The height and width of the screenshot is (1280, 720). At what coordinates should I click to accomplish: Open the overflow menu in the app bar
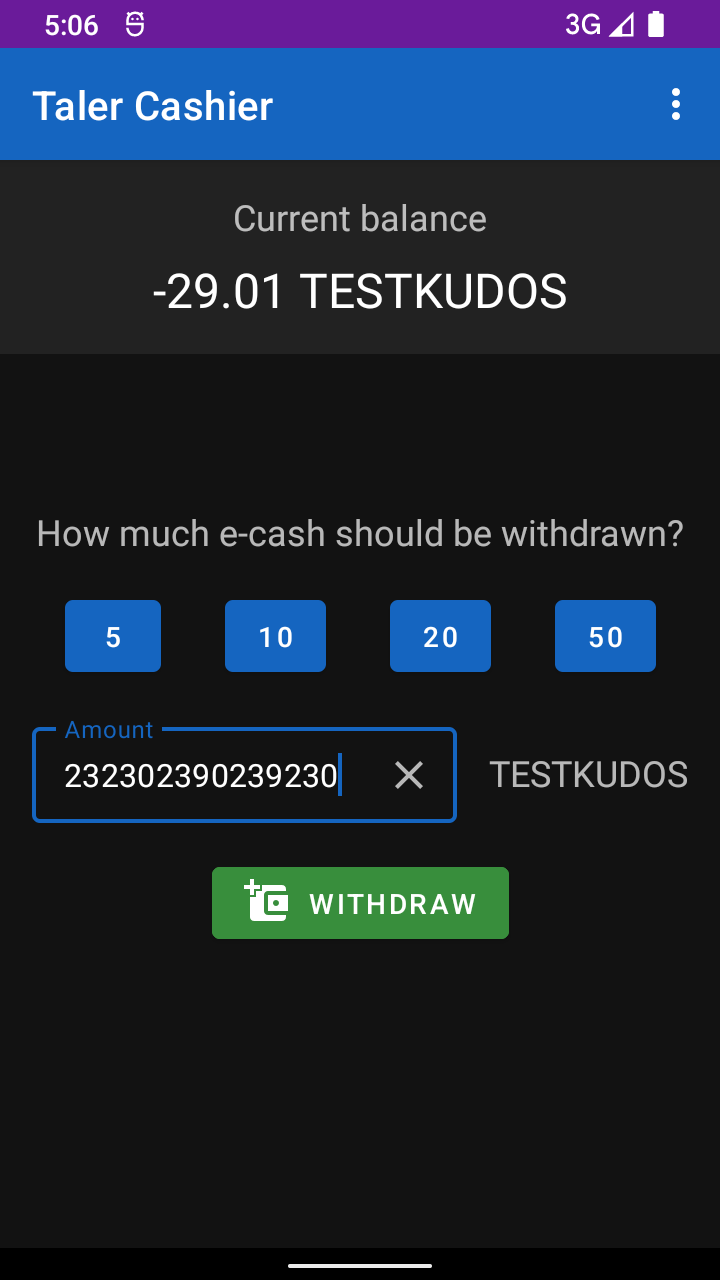click(x=676, y=104)
